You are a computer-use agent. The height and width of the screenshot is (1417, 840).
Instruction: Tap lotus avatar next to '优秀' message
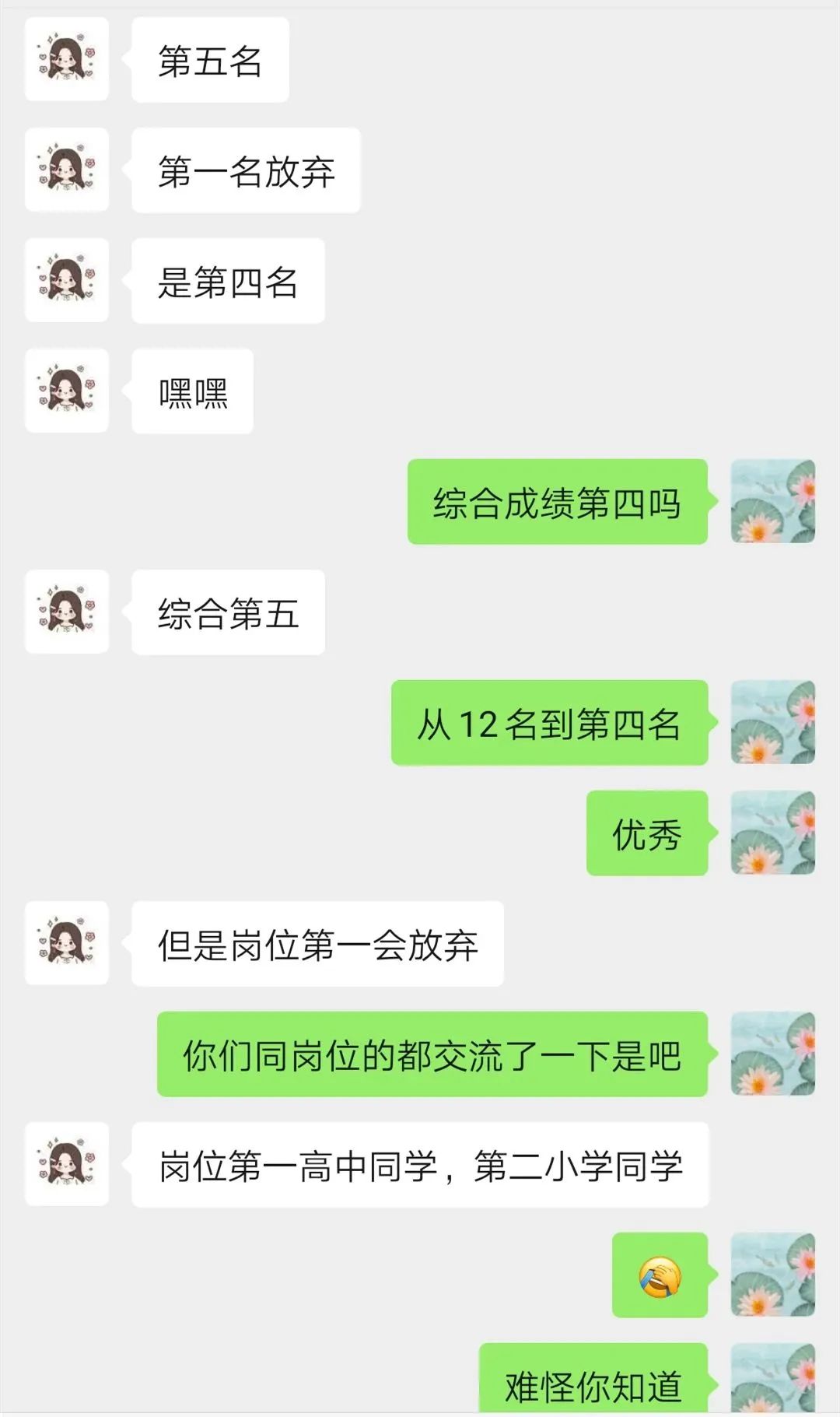click(x=772, y=833)
